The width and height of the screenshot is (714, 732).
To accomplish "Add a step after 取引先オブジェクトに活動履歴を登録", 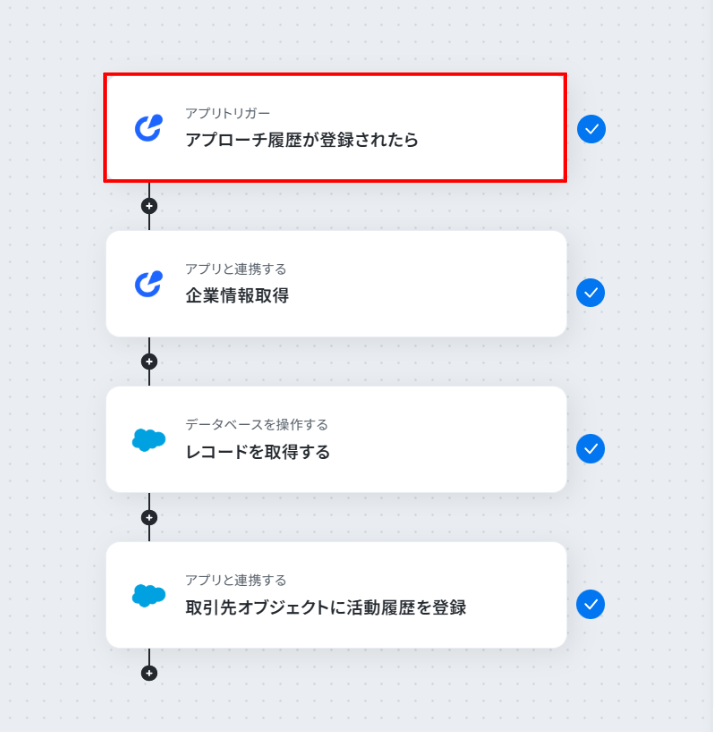I will (149, 673).
